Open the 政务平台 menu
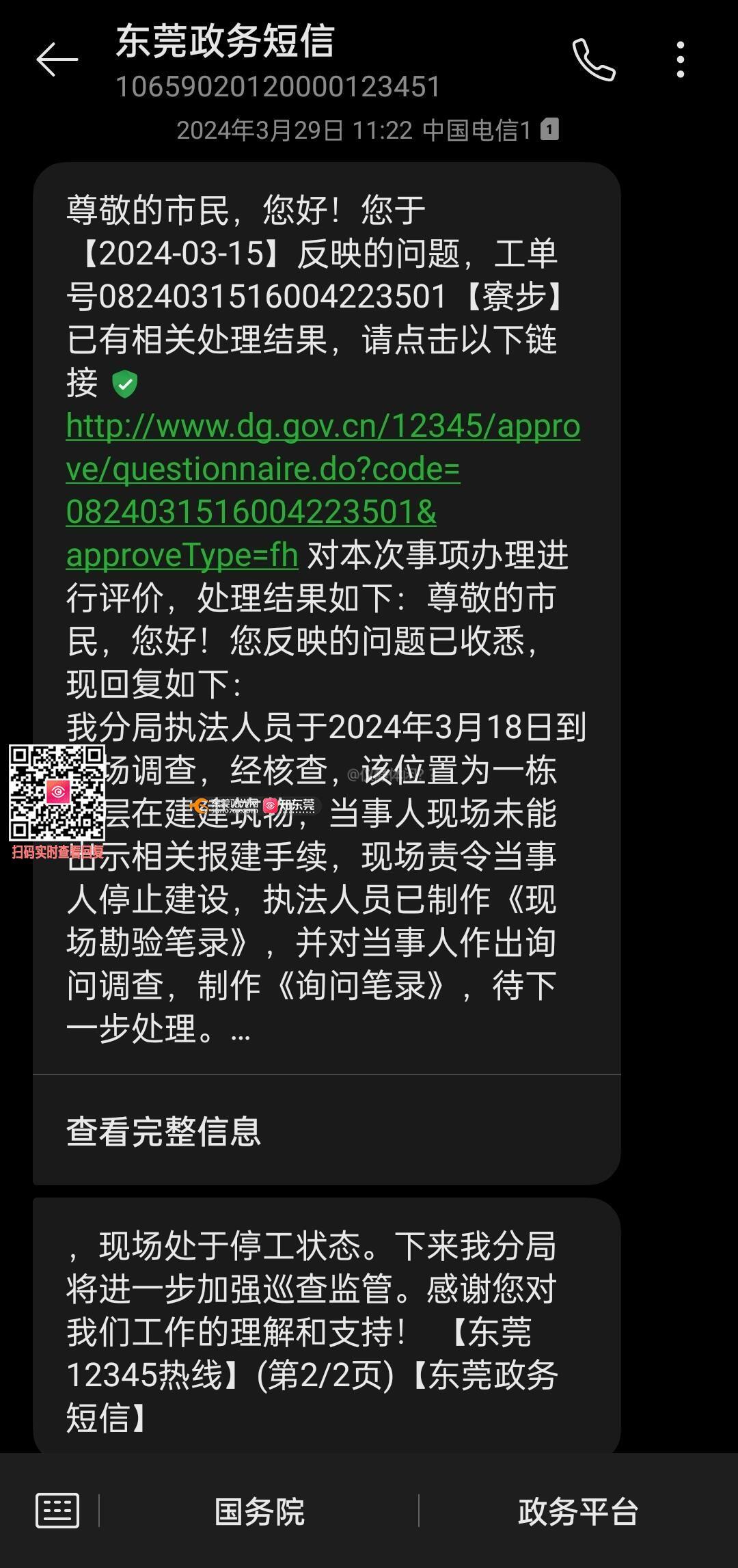The height and width of the screenshot is (1568, 738). click(x=577, y=1511)
